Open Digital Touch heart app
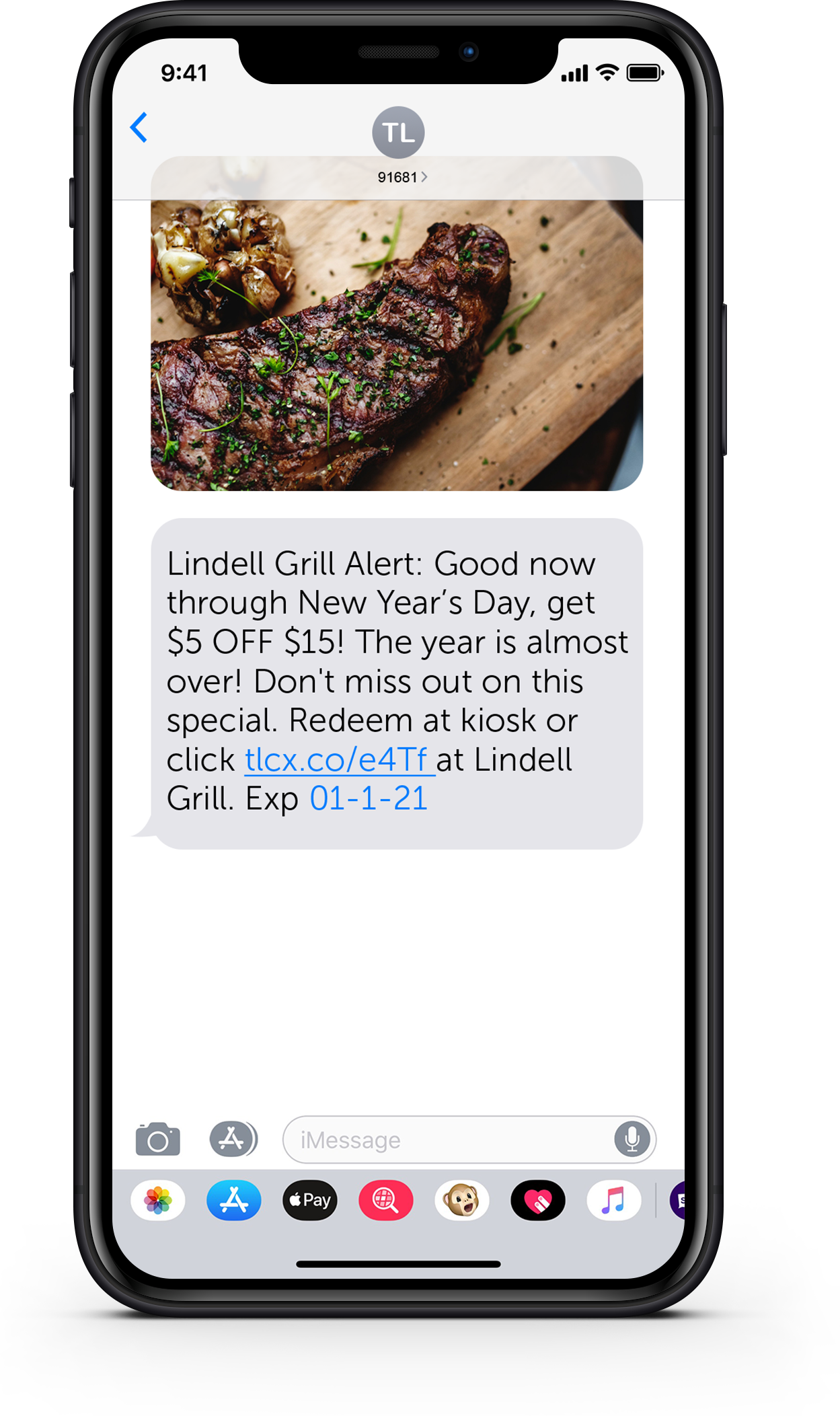Image resolution: width=840 pixels, height=1416 pixels. [x=538, y=1200]
